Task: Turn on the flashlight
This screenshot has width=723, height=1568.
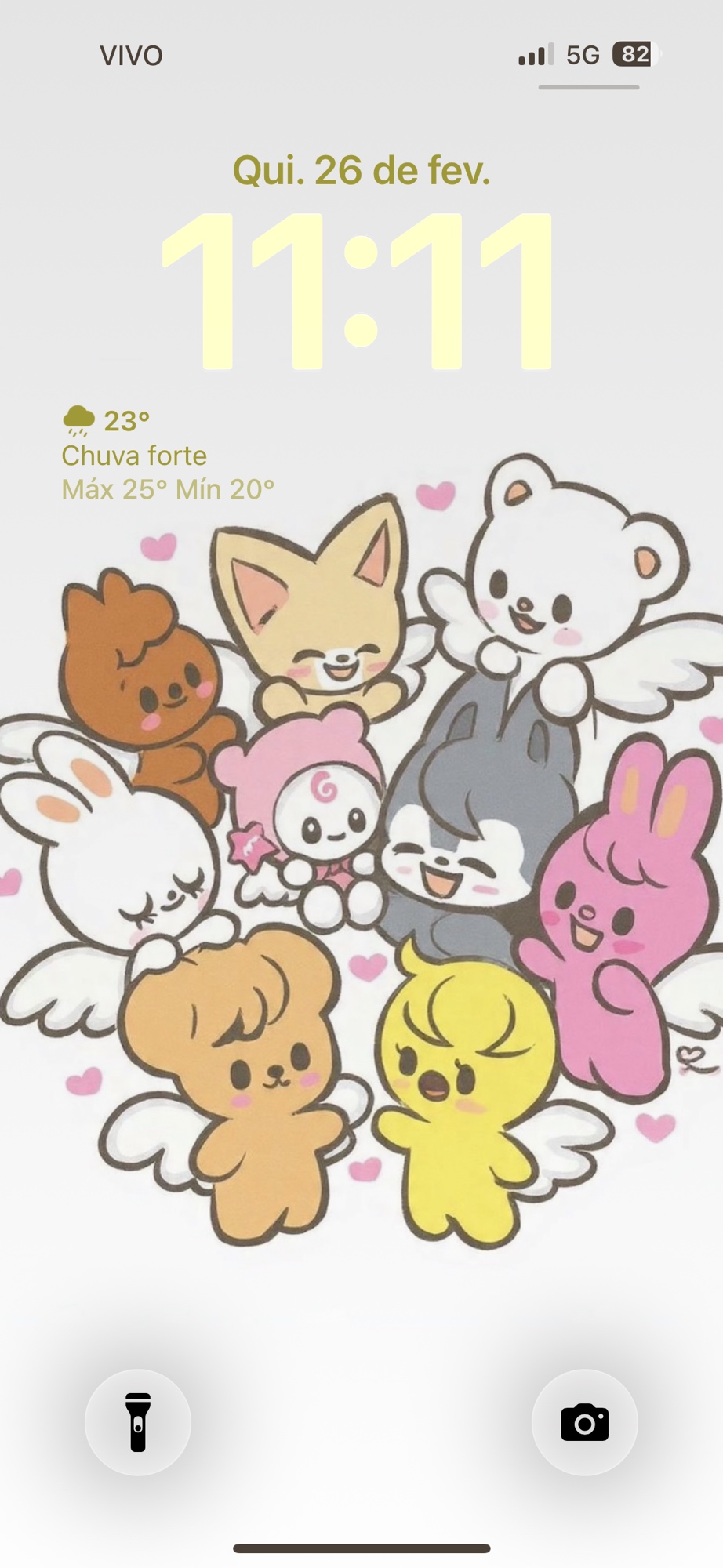Action: pos(138,1422)
